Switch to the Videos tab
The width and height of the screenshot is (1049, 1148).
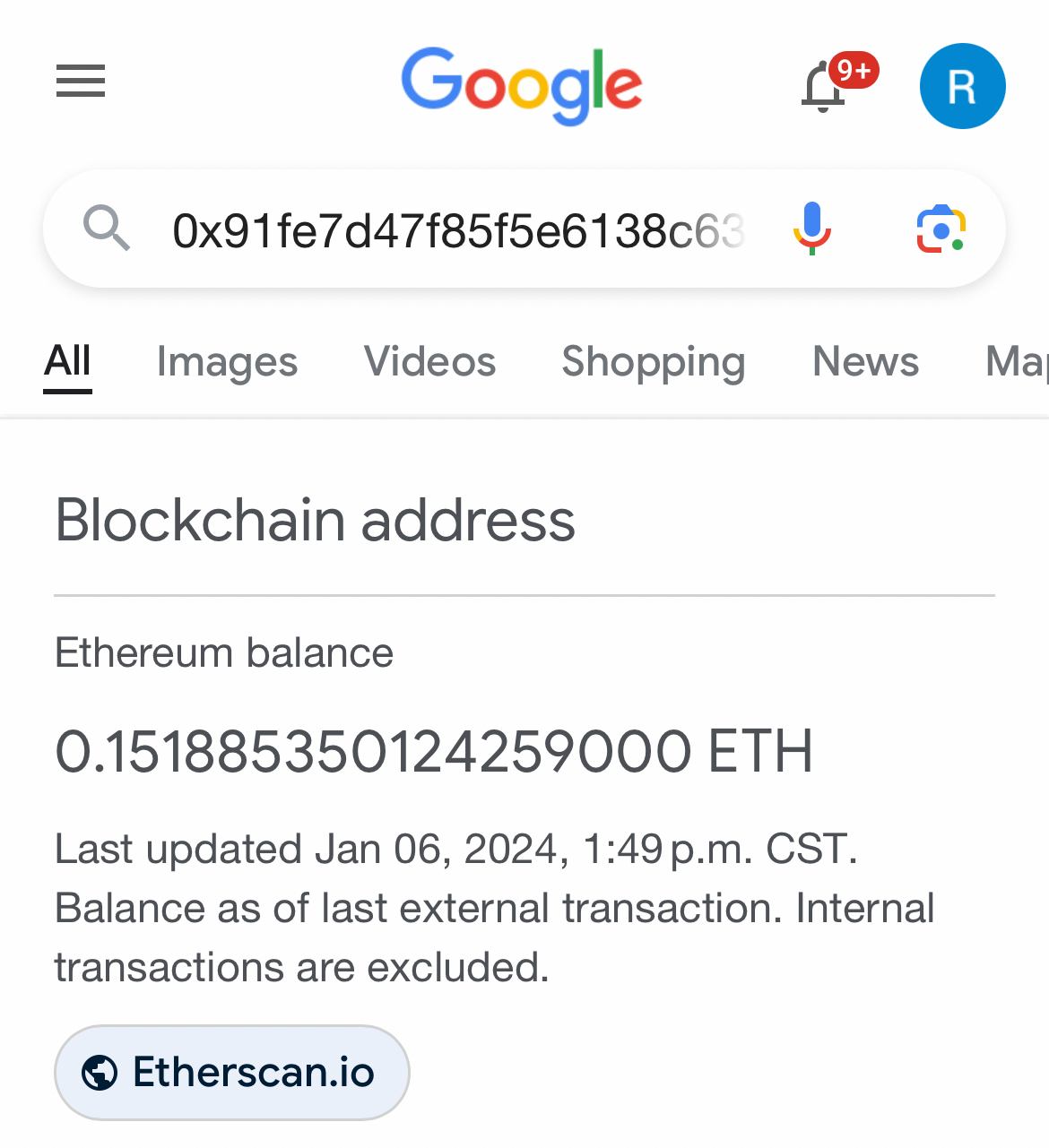pyautogui.click(x=429, y=362)
